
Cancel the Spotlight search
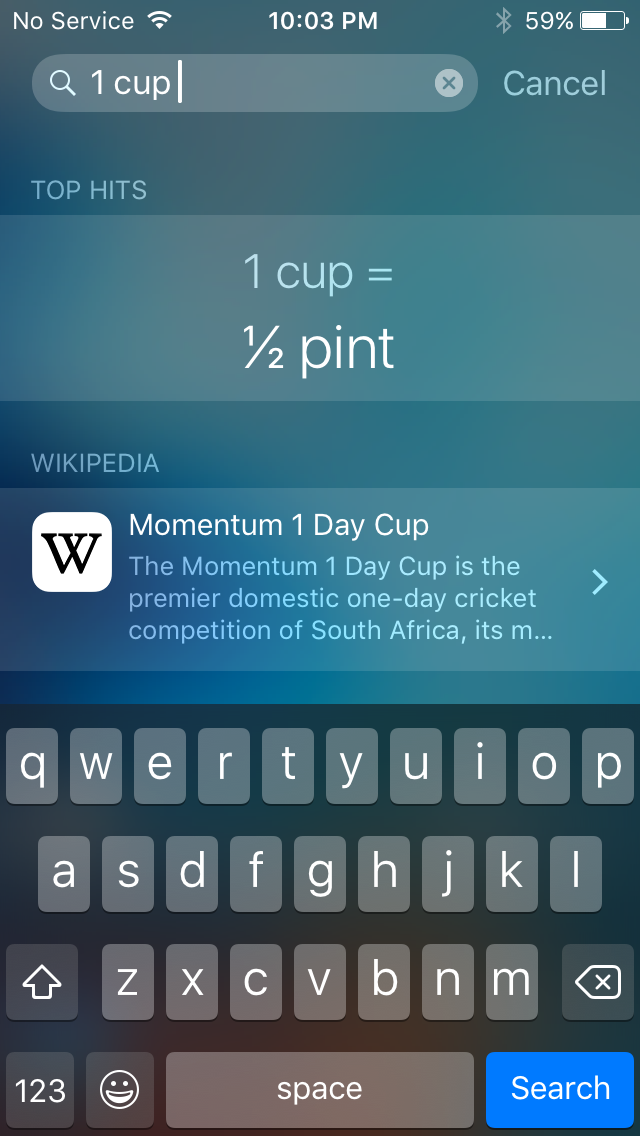[x=554, y=84]
